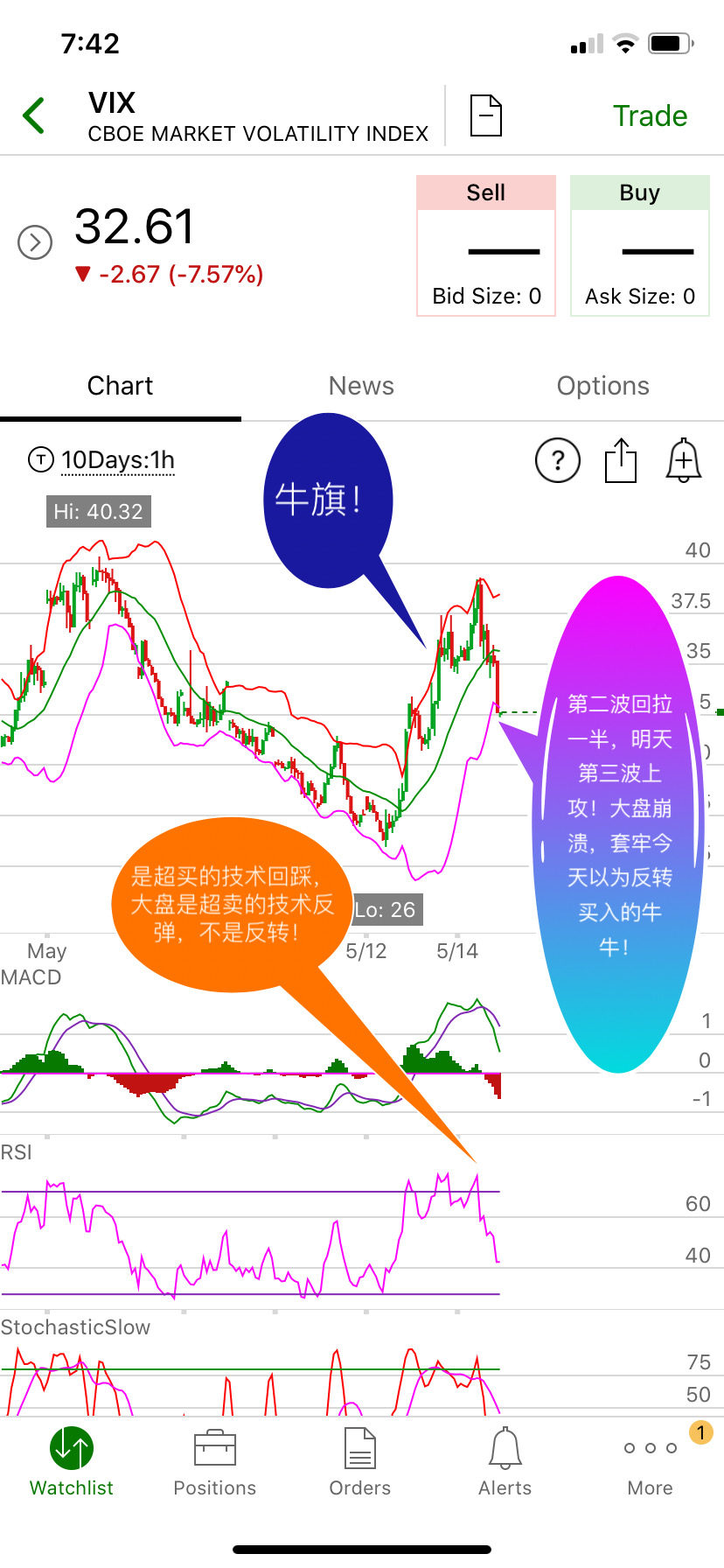
Task: Tap the Buy ask box
Action: click(639, 246)
